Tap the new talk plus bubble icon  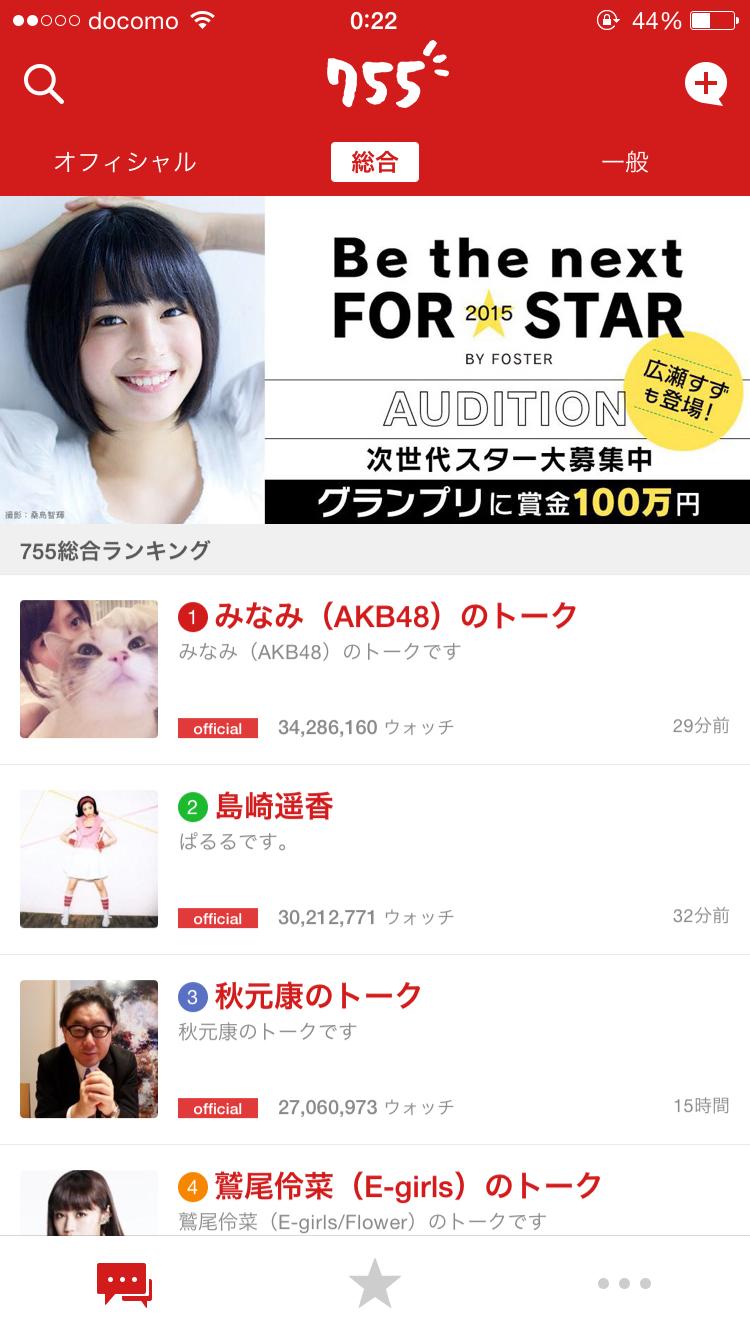pos(705,84)
